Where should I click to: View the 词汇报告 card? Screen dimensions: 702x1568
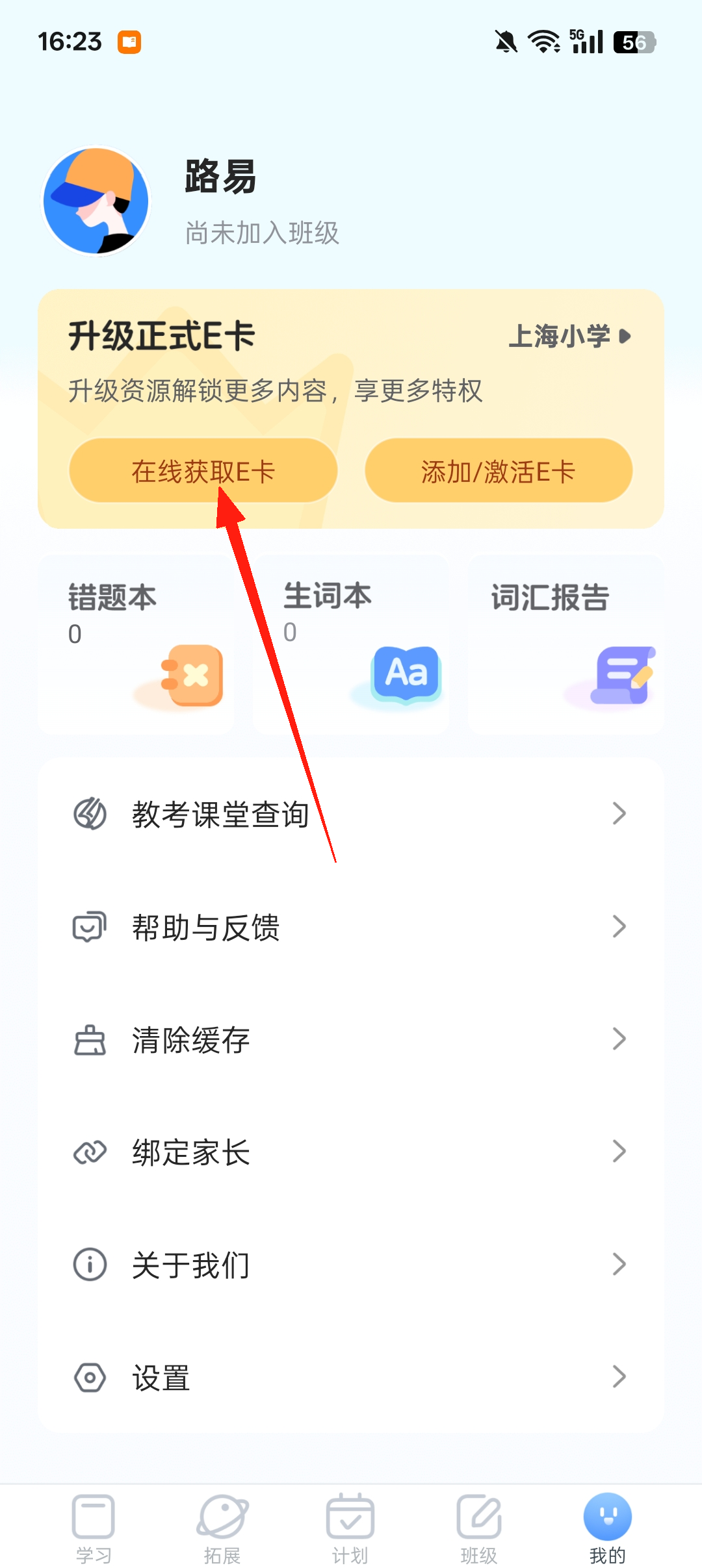click(565, 643)
